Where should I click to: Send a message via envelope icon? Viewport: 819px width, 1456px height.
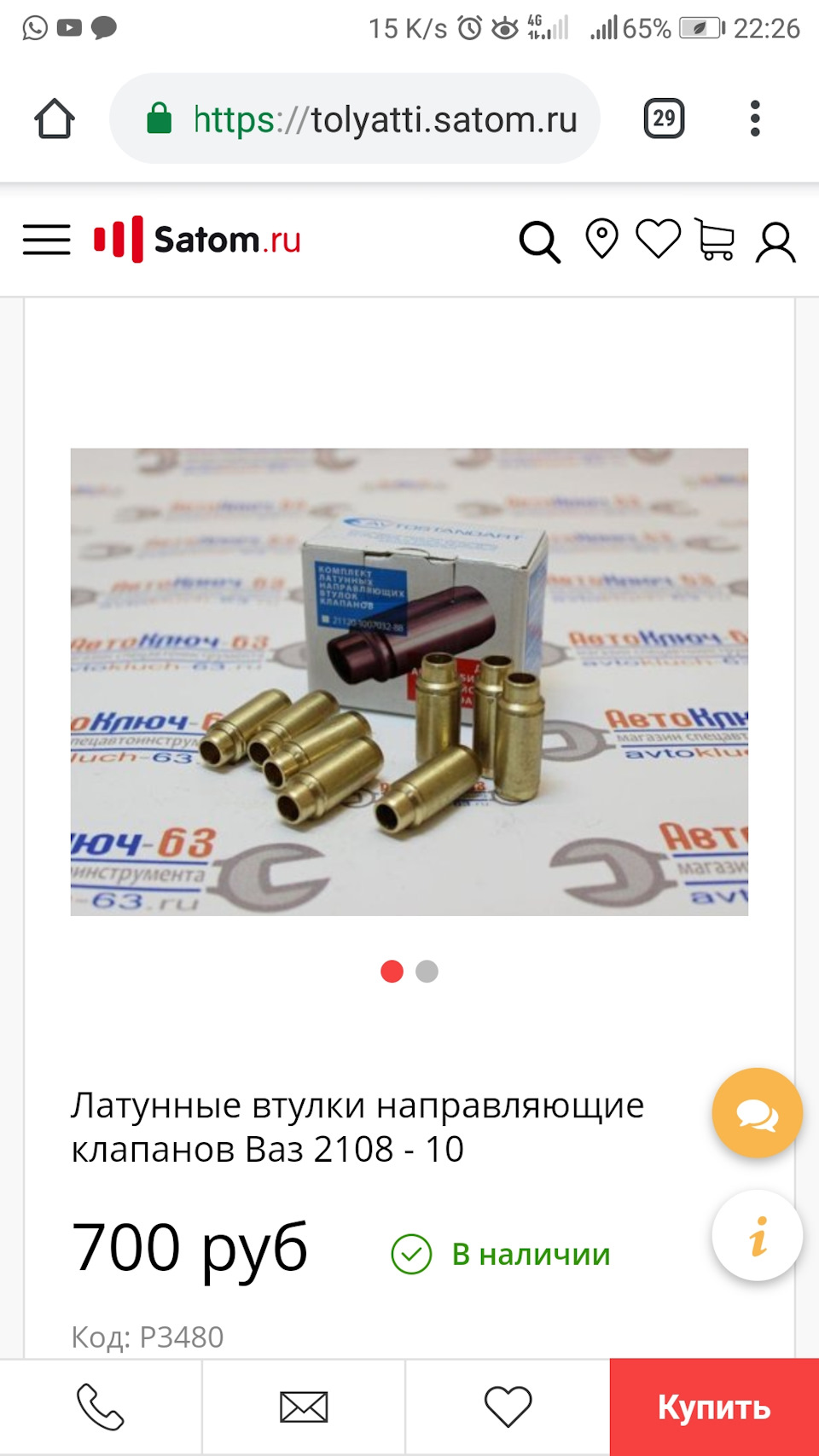pos(304,1407)
